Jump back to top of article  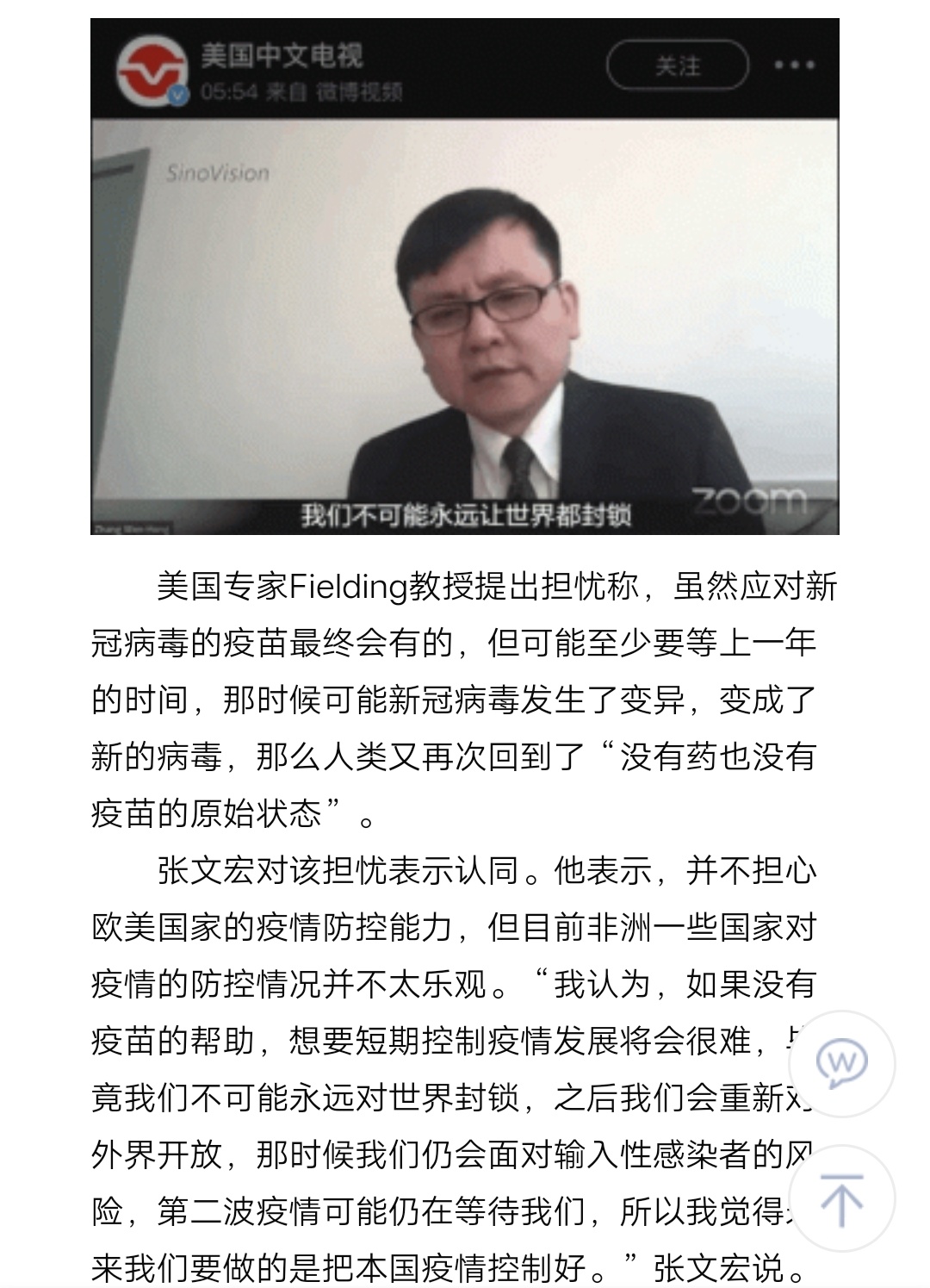click(x=841, y=1198)
